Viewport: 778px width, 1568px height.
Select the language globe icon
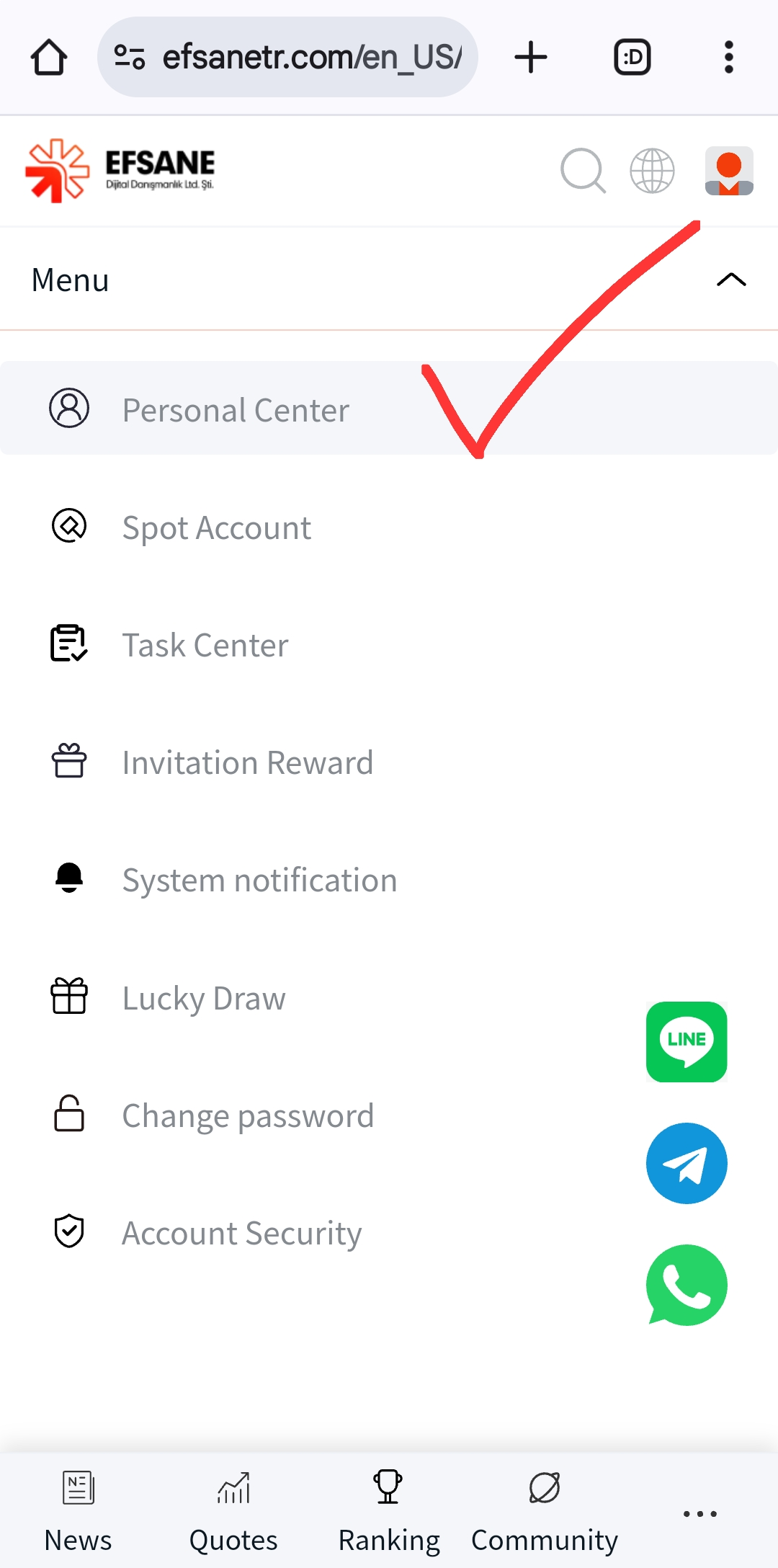650,171
